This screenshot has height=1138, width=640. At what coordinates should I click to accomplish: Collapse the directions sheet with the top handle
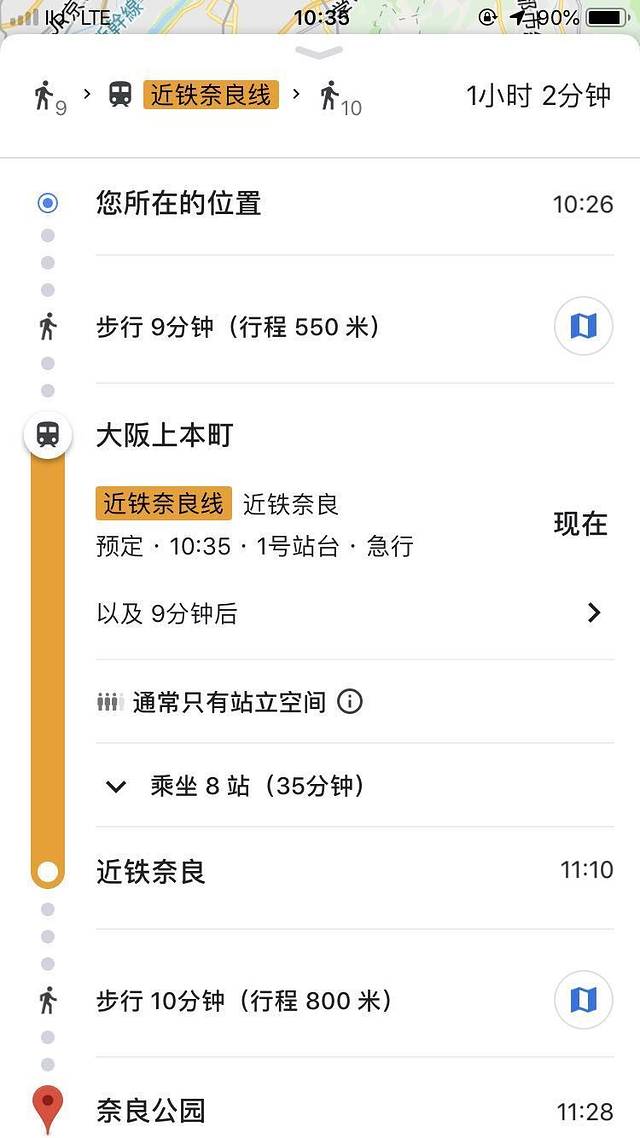[319, 52]
